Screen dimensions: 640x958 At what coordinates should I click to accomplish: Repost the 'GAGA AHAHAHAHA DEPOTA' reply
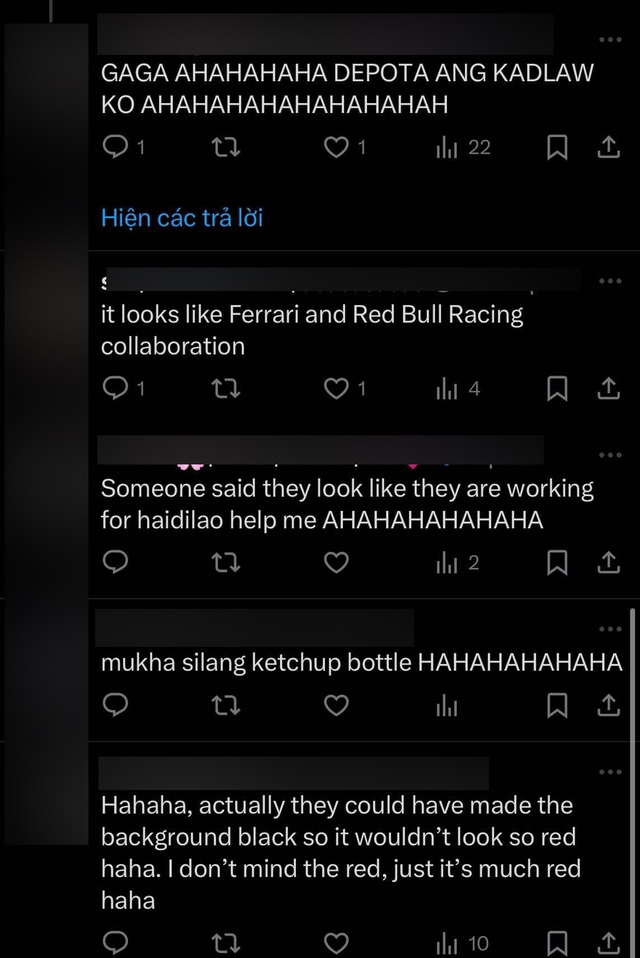click(228, 148)
